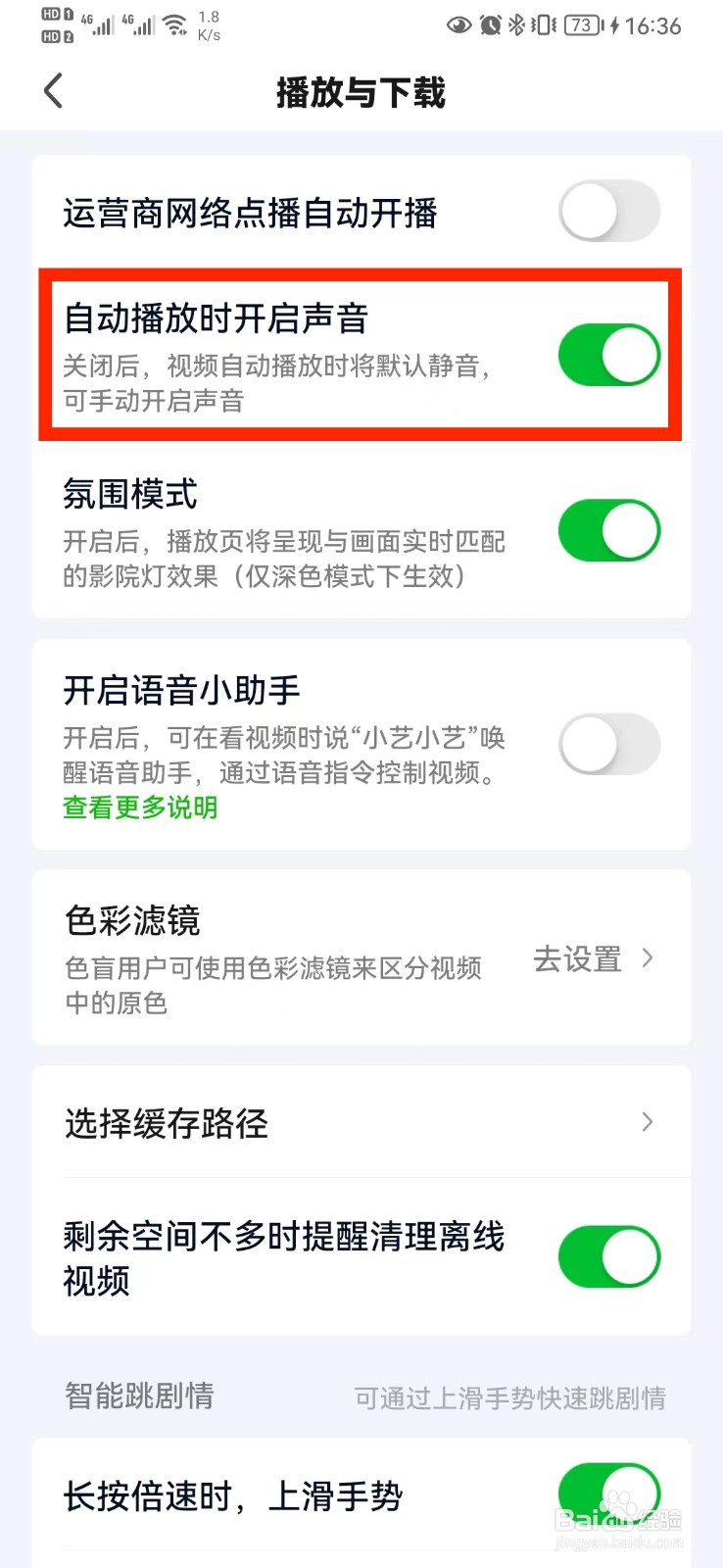Tap the eye comfort icon in status bar
The width and height of the screenshot is (723, 1568).
(458, 26)
